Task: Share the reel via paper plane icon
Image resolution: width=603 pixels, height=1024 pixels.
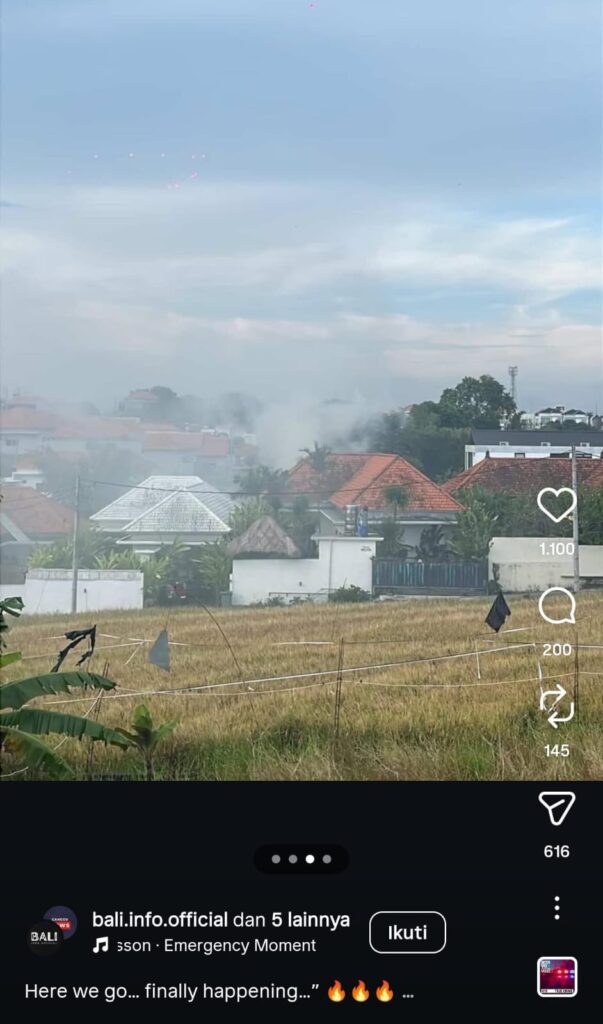Action: click(556, 808)
